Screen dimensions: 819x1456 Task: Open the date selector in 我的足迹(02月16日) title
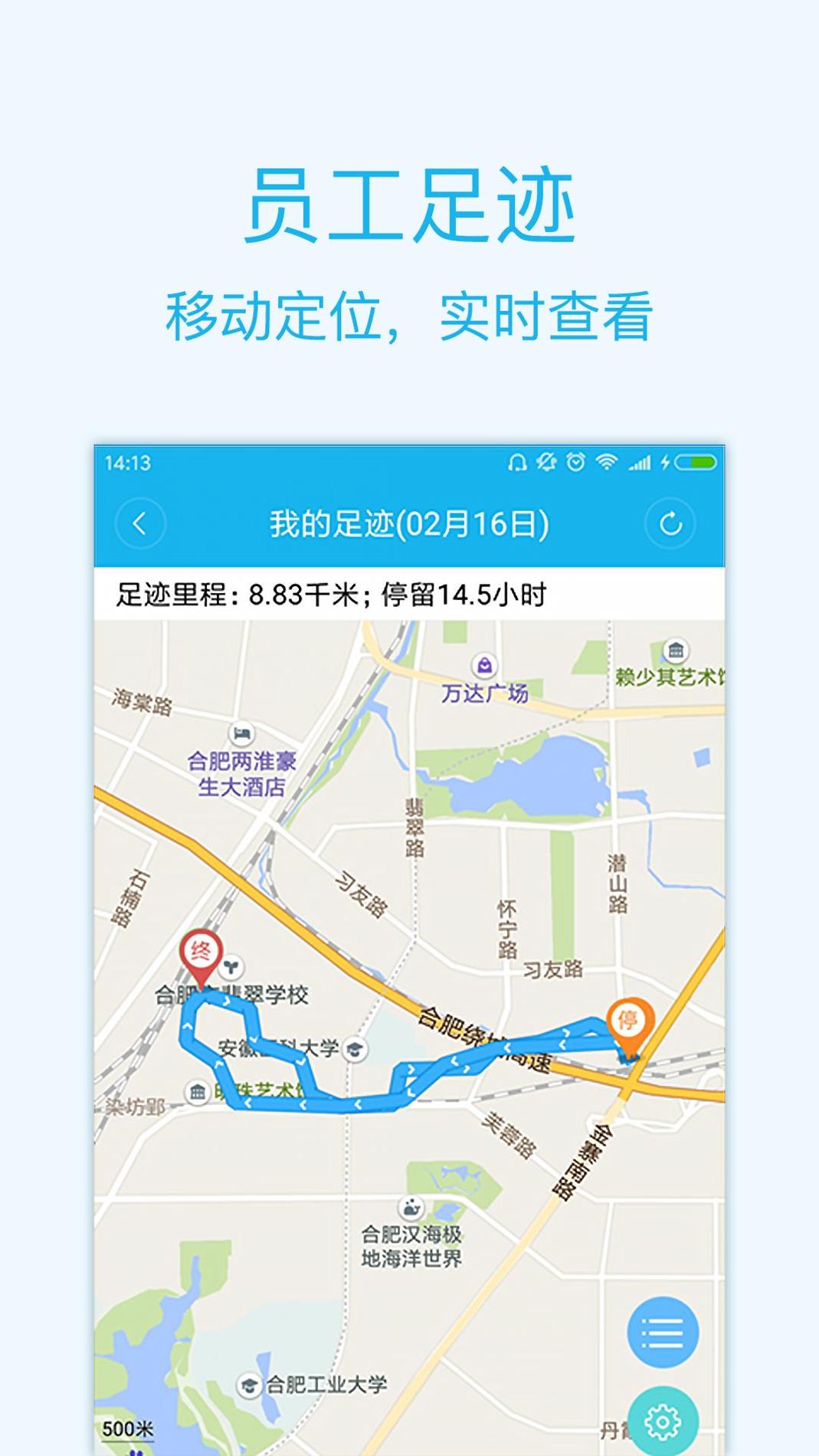point(409,525)
